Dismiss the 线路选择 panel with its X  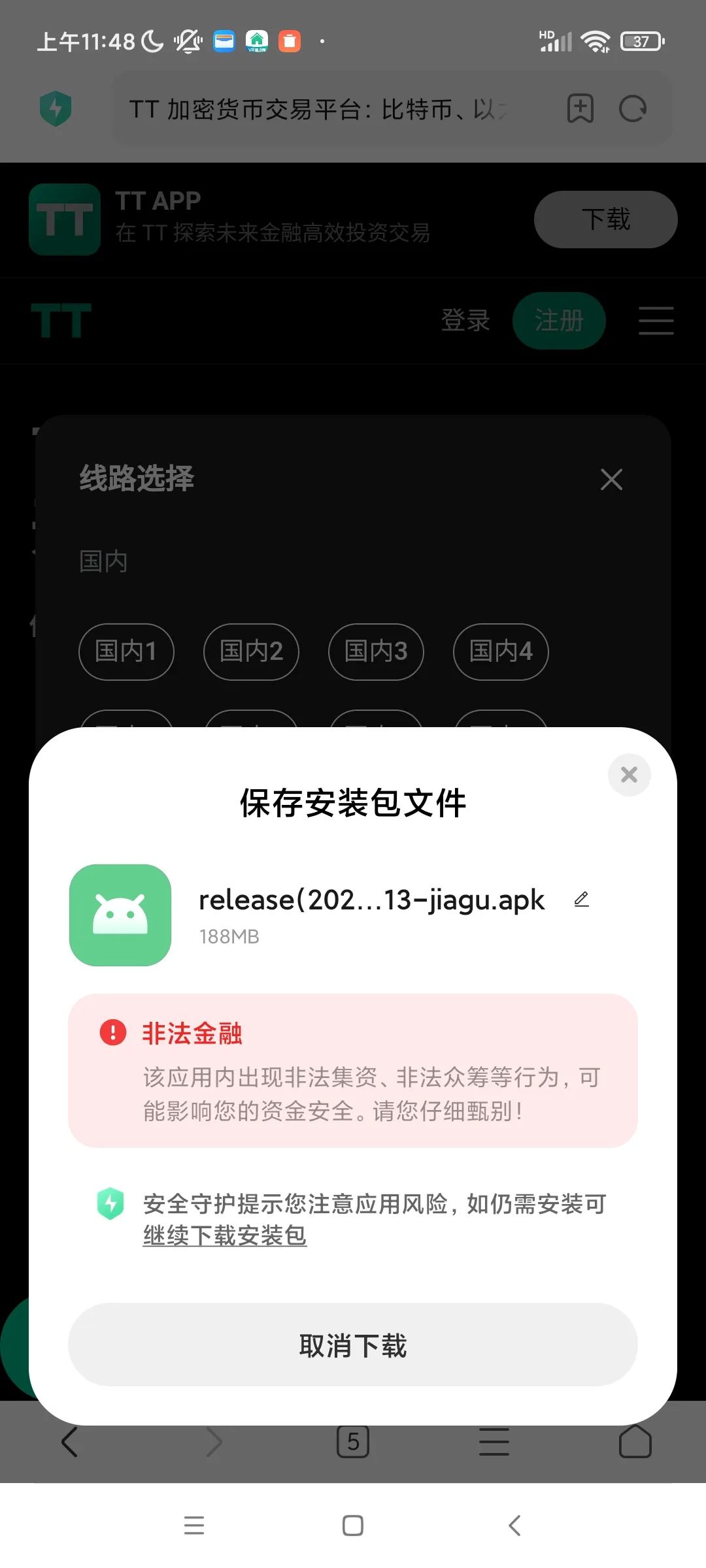coord(611,479)
